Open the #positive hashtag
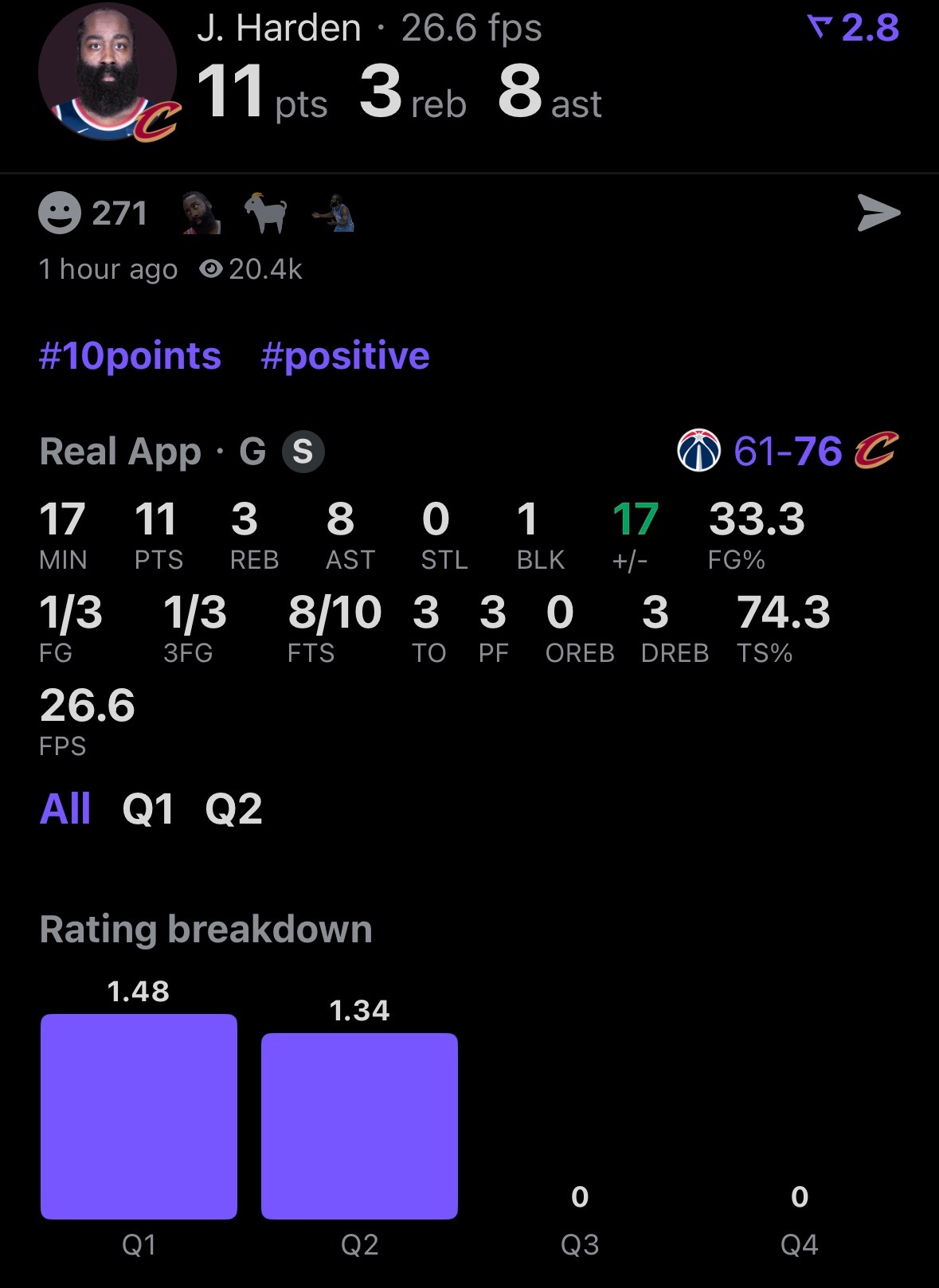Screen dimensions: 939x1288 pyautogui.click(x=346, y=356)
